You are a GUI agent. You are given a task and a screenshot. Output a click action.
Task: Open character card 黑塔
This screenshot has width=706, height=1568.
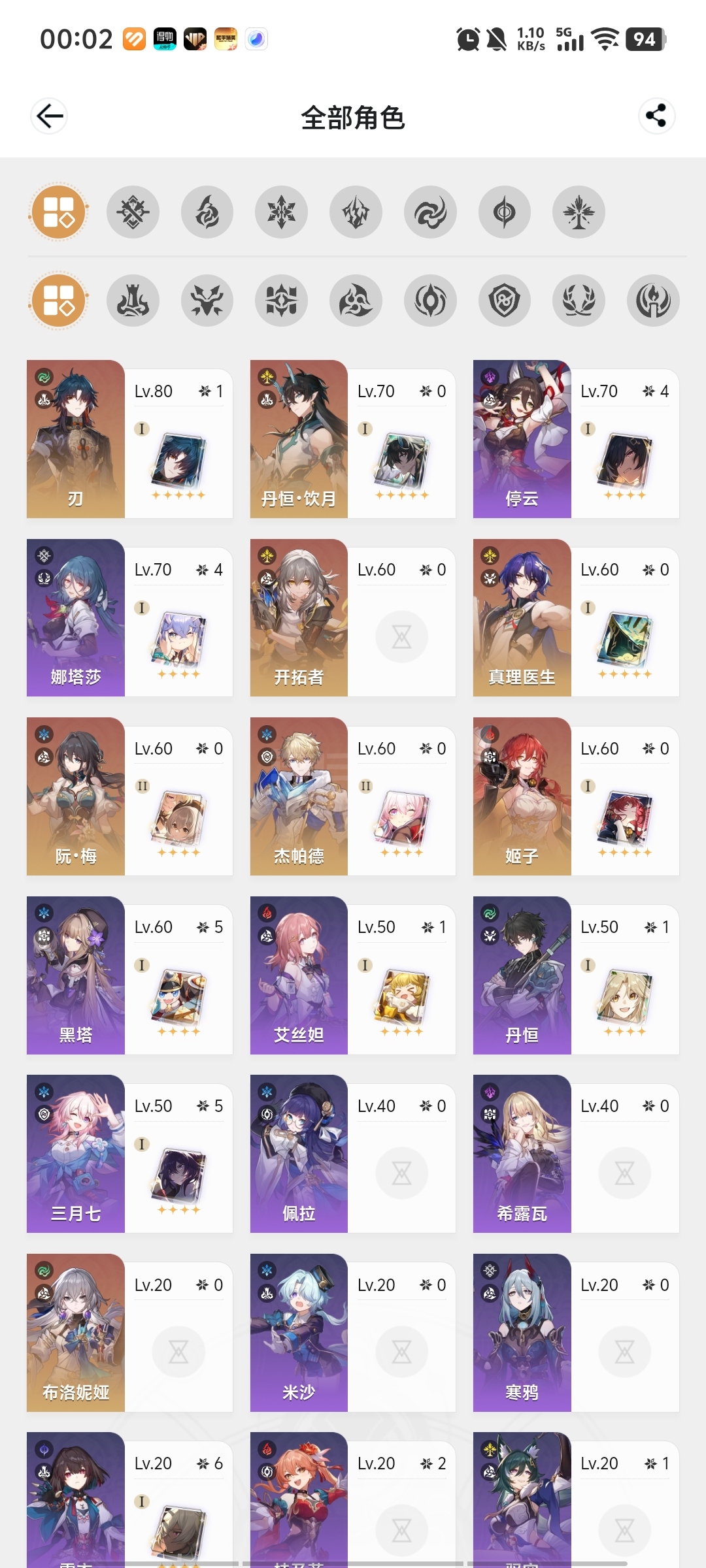point(129,975)
